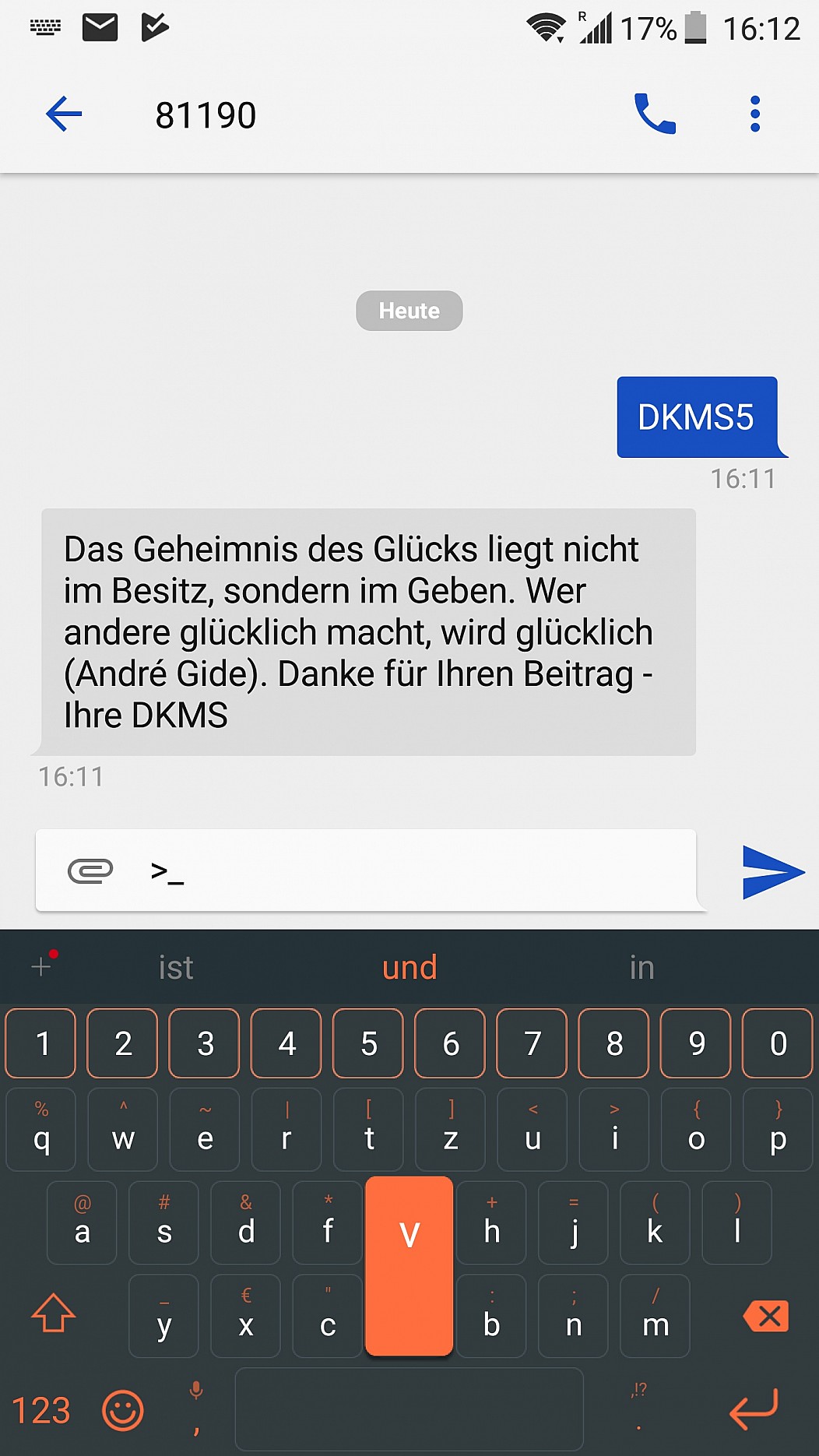The height and width of the screenshot is (1456, 819).
Task: Switch to the 123 symbols keyboard
Action: pos(41,1410)
